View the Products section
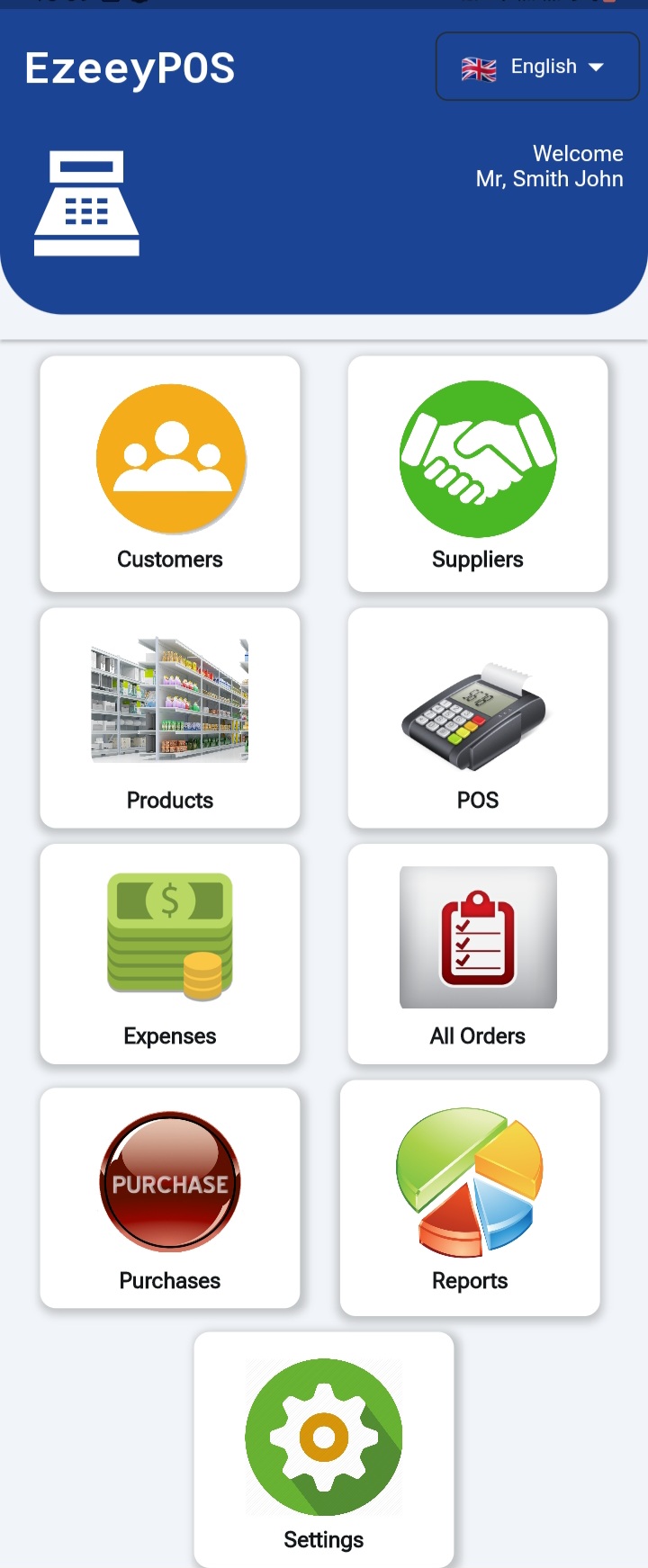 tap(170, 718)
